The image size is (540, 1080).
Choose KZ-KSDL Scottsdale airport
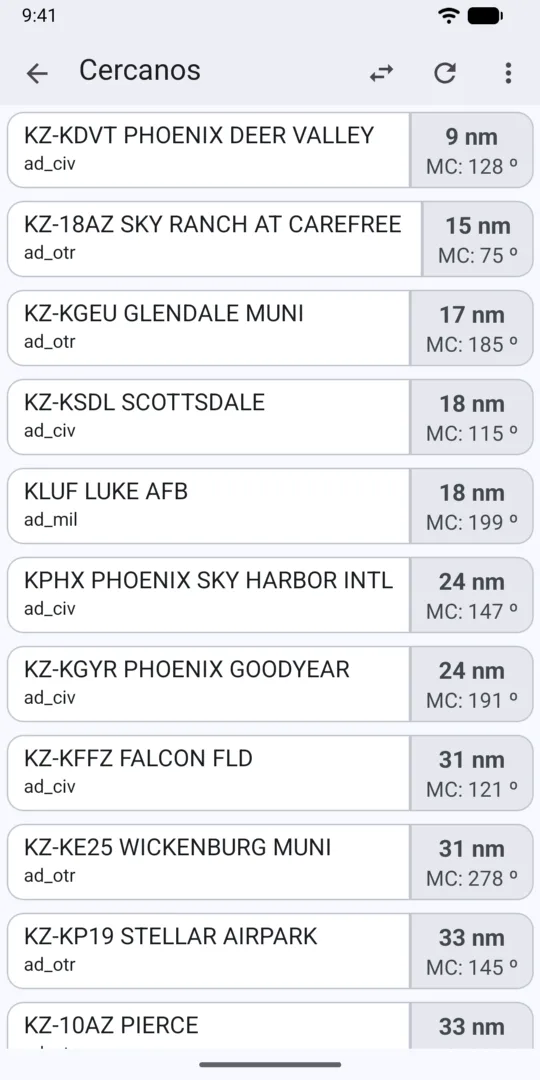(x=270, y=417)
